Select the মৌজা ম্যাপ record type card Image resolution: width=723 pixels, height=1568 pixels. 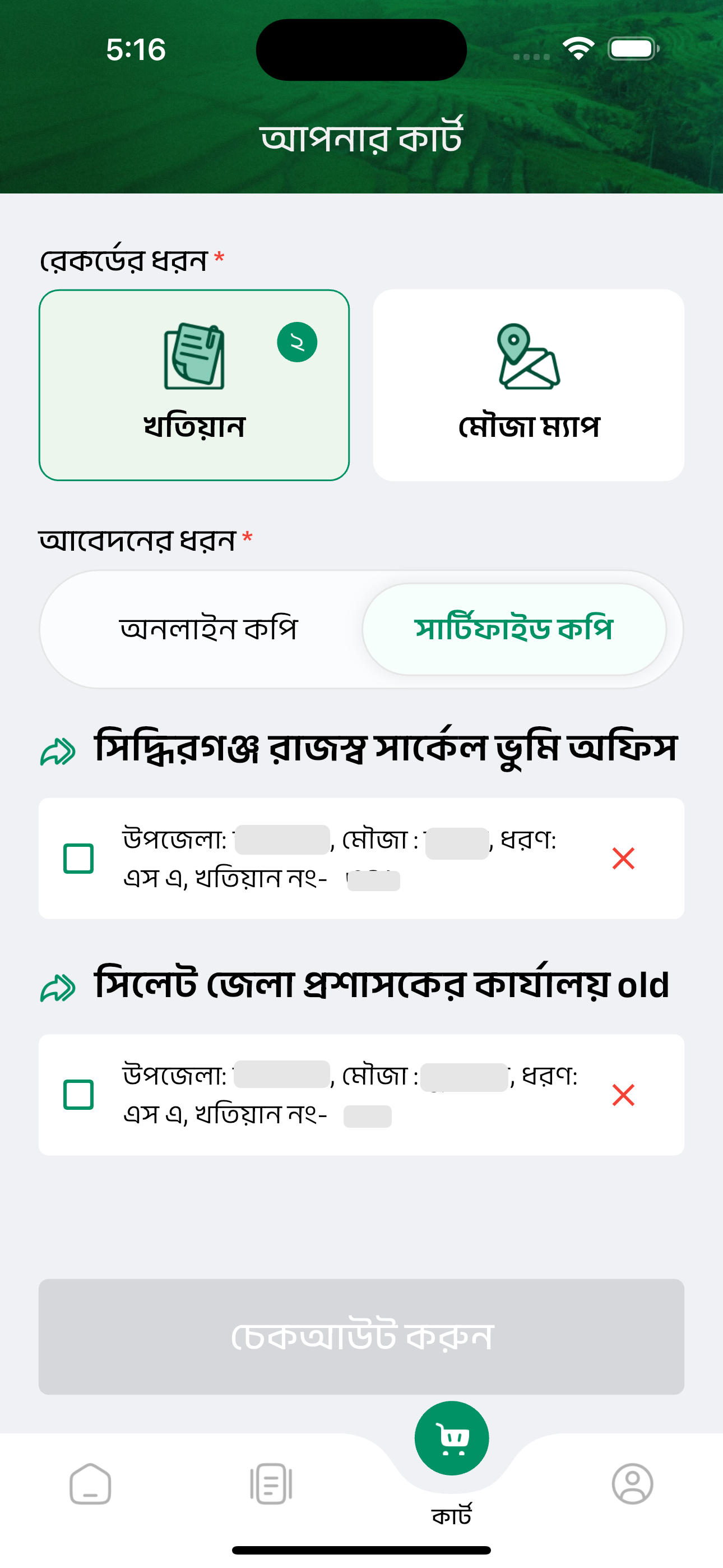click(x=529, y=385)
